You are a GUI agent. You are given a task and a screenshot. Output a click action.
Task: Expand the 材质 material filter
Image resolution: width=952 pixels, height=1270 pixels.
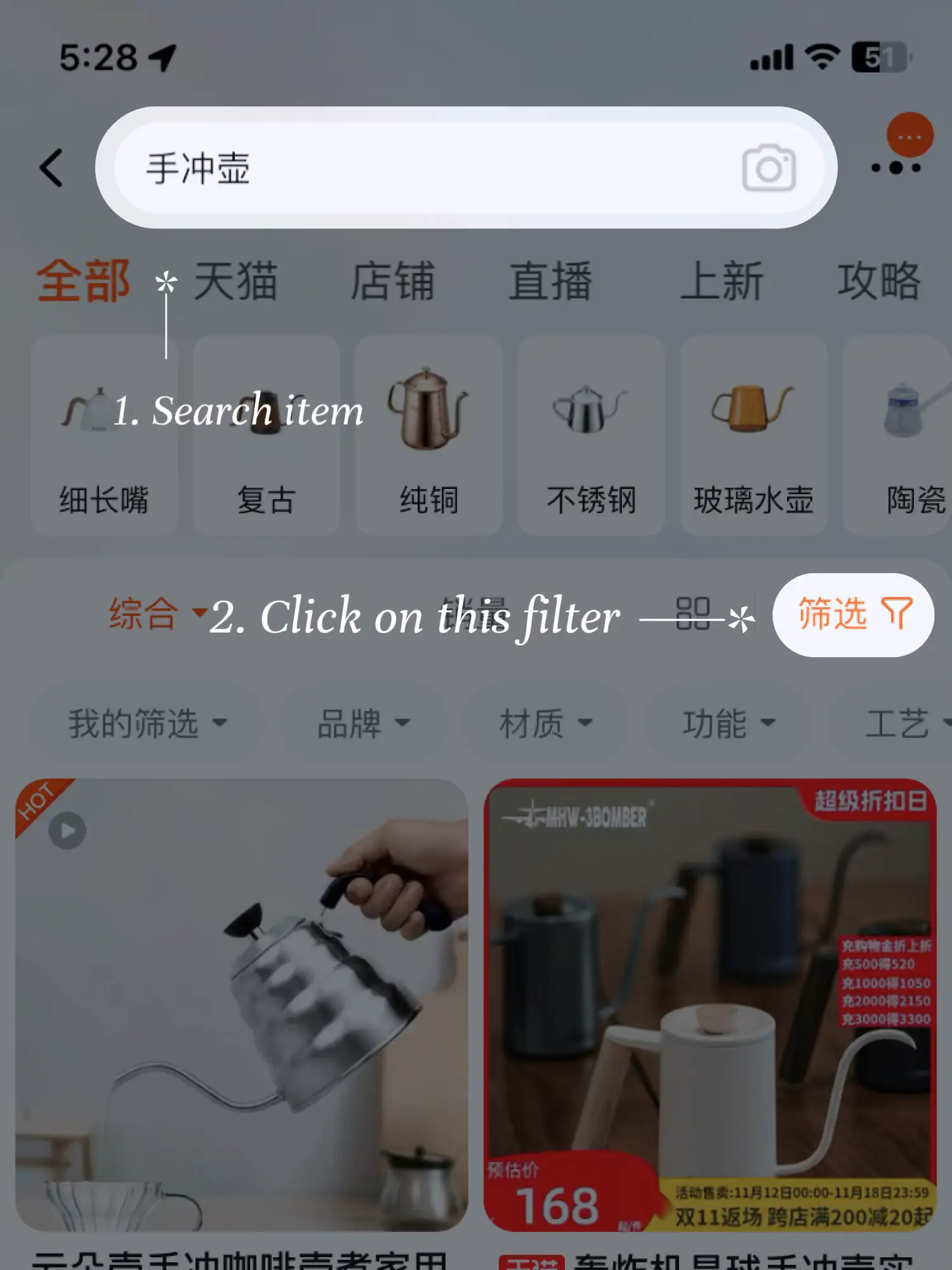coord(545,723)
